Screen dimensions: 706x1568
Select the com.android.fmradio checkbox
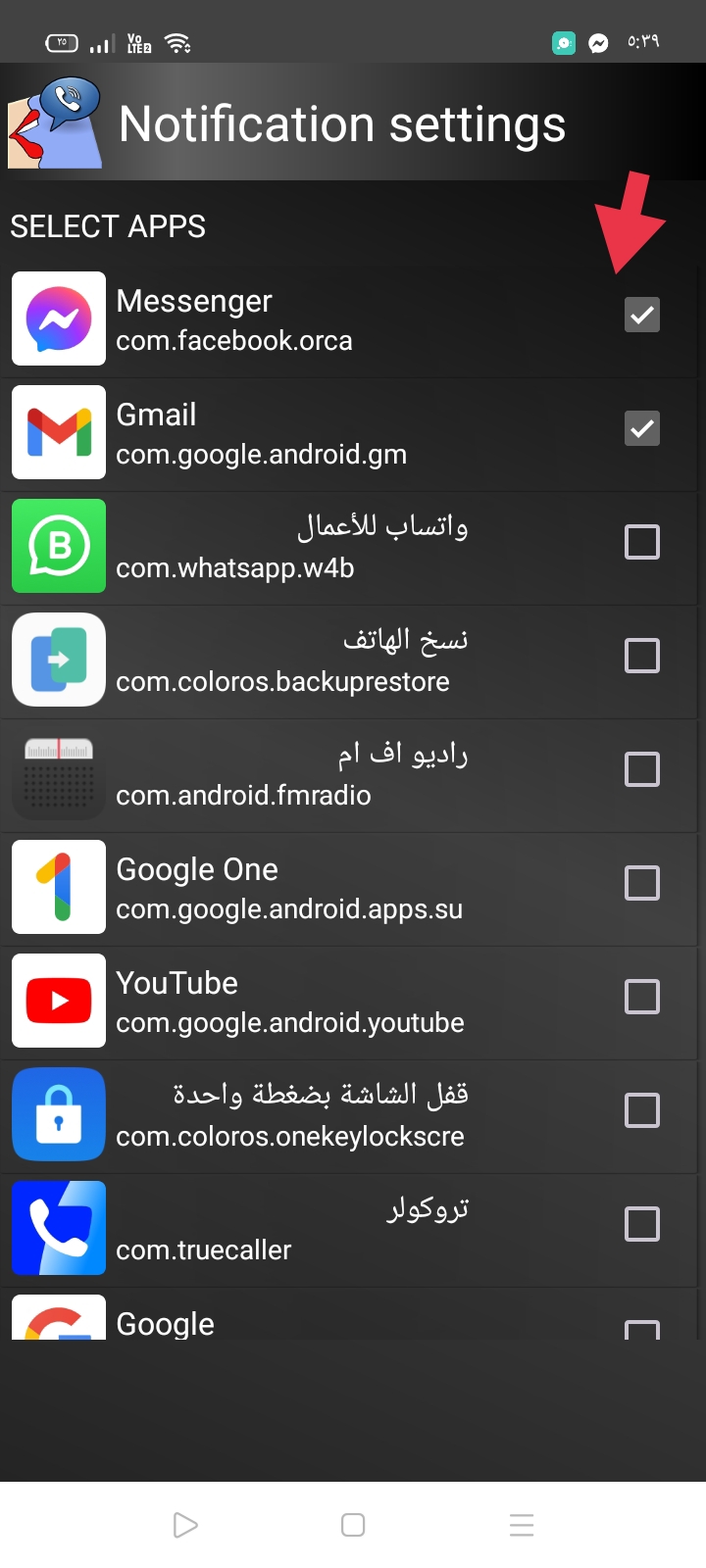[642, 769]
